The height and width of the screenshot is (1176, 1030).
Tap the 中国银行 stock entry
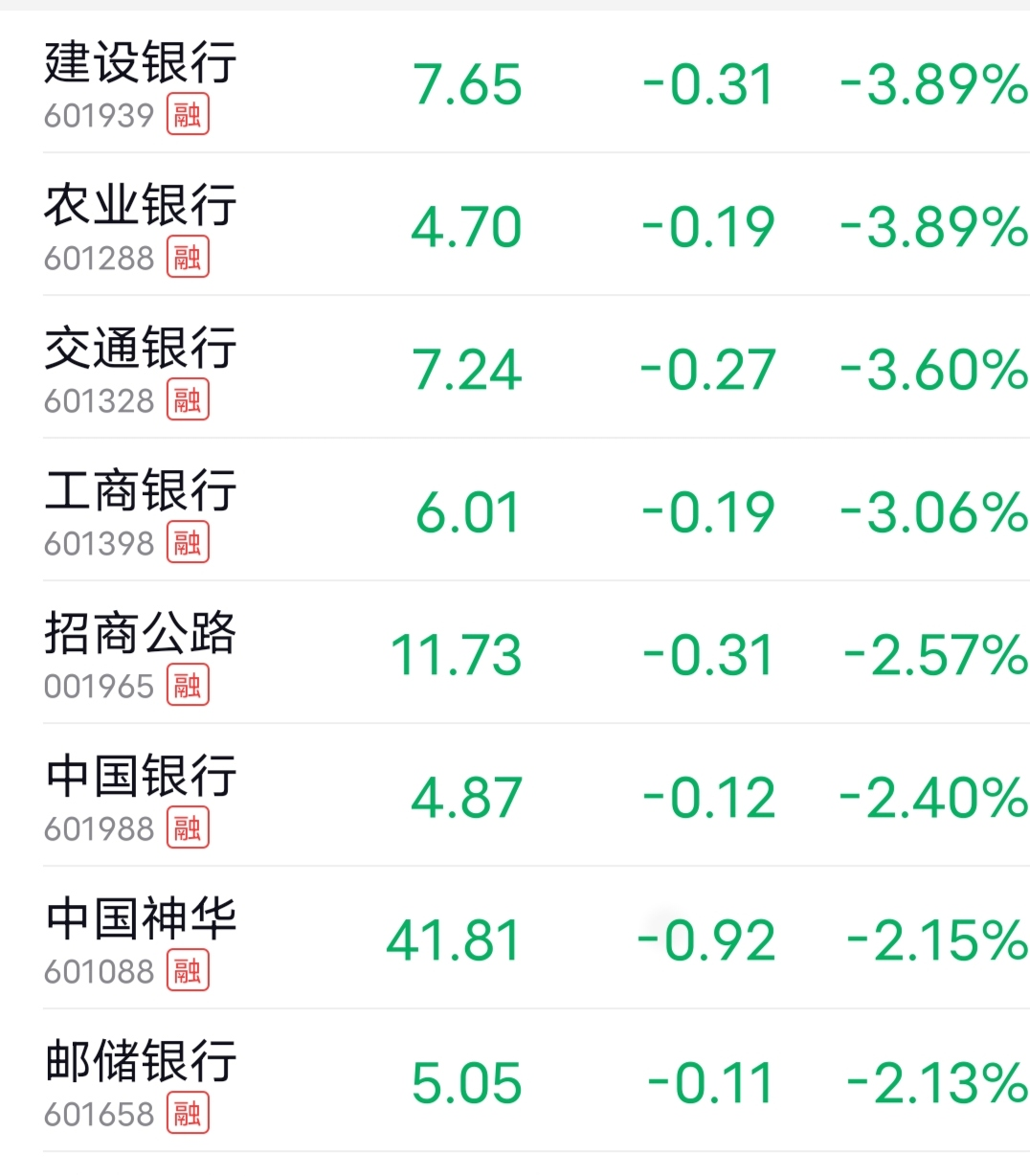pyautogui.click(x=140, y=777)
